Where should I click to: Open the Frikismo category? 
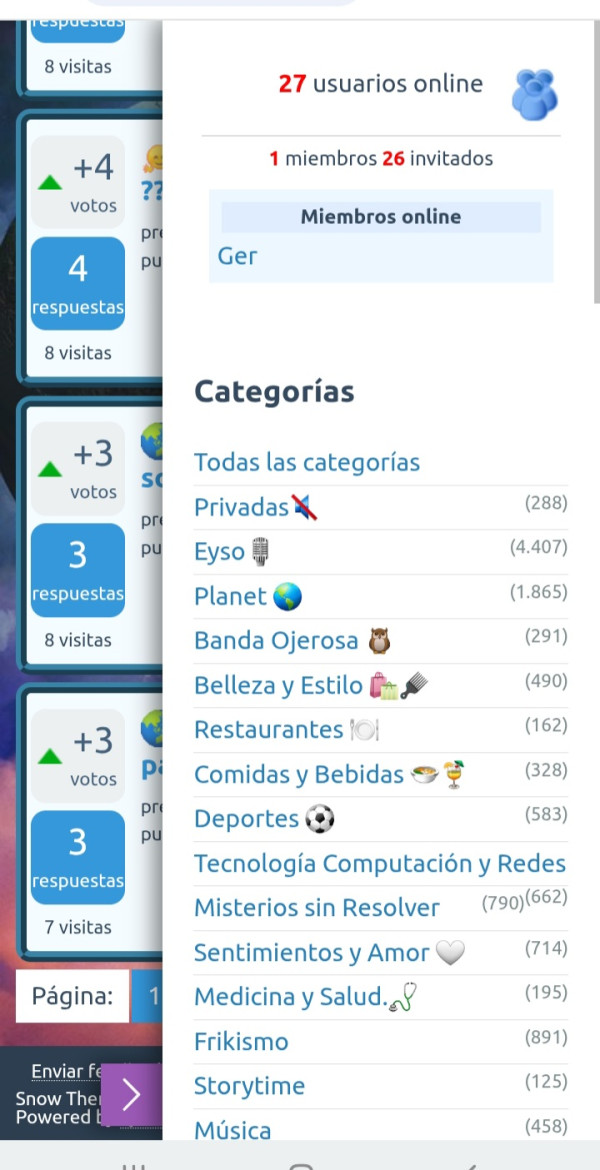[x=241, y=1042]
